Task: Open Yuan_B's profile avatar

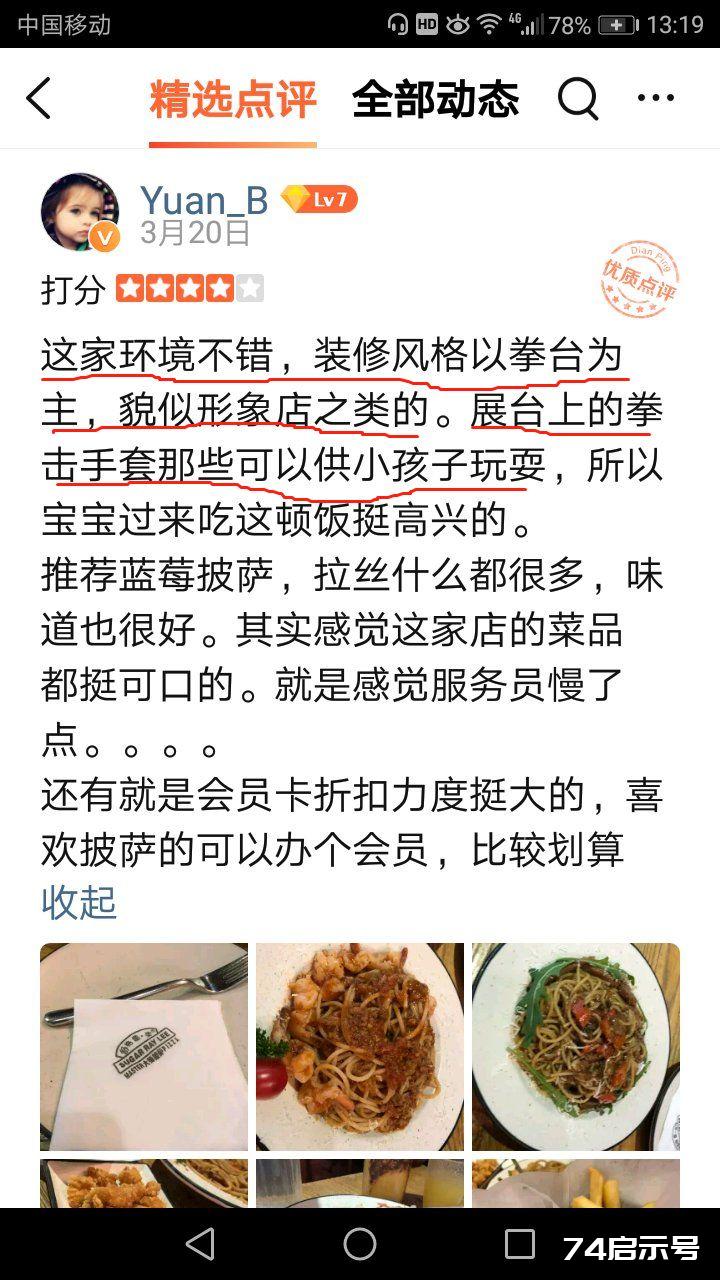Action: (x=80, y=213)
